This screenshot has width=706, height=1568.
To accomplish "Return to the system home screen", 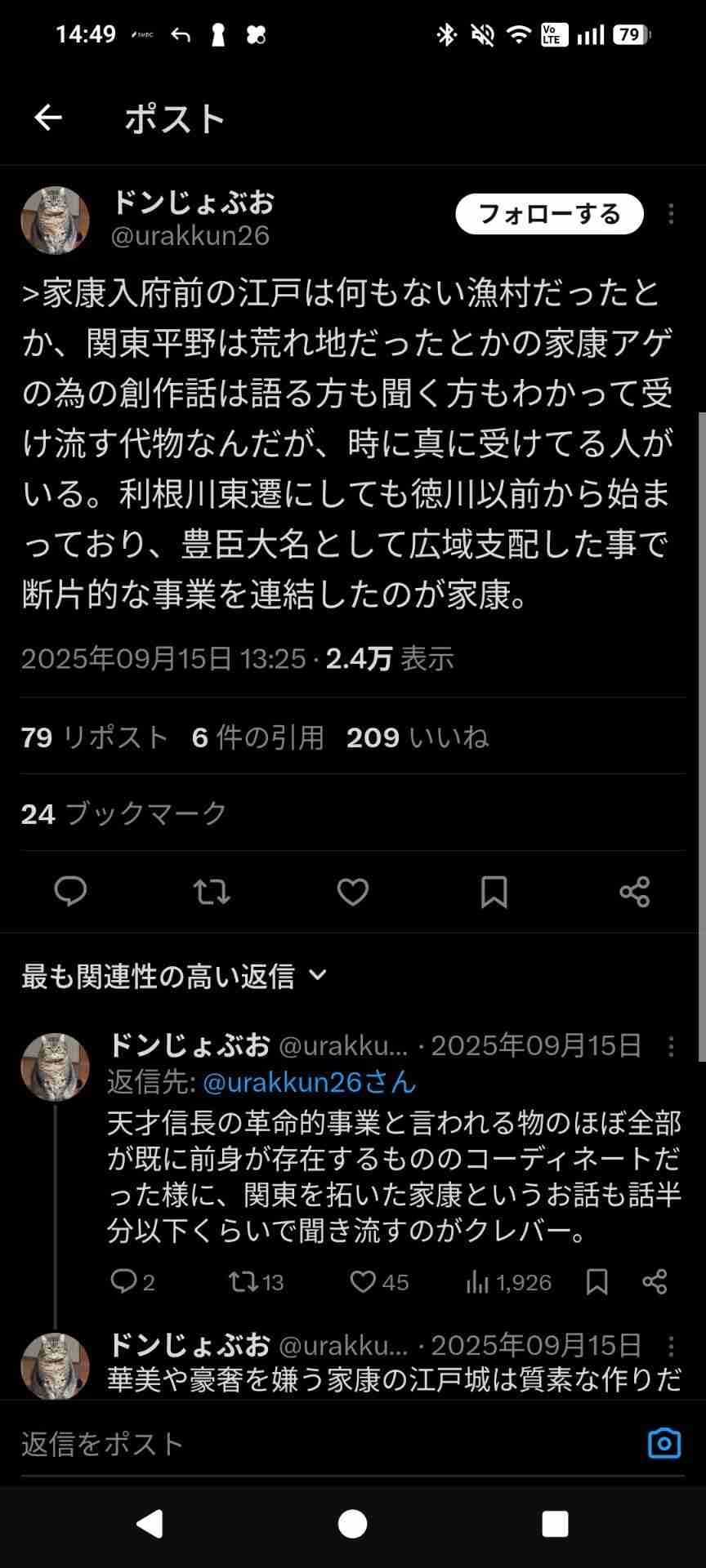I will coord(353,1524).
